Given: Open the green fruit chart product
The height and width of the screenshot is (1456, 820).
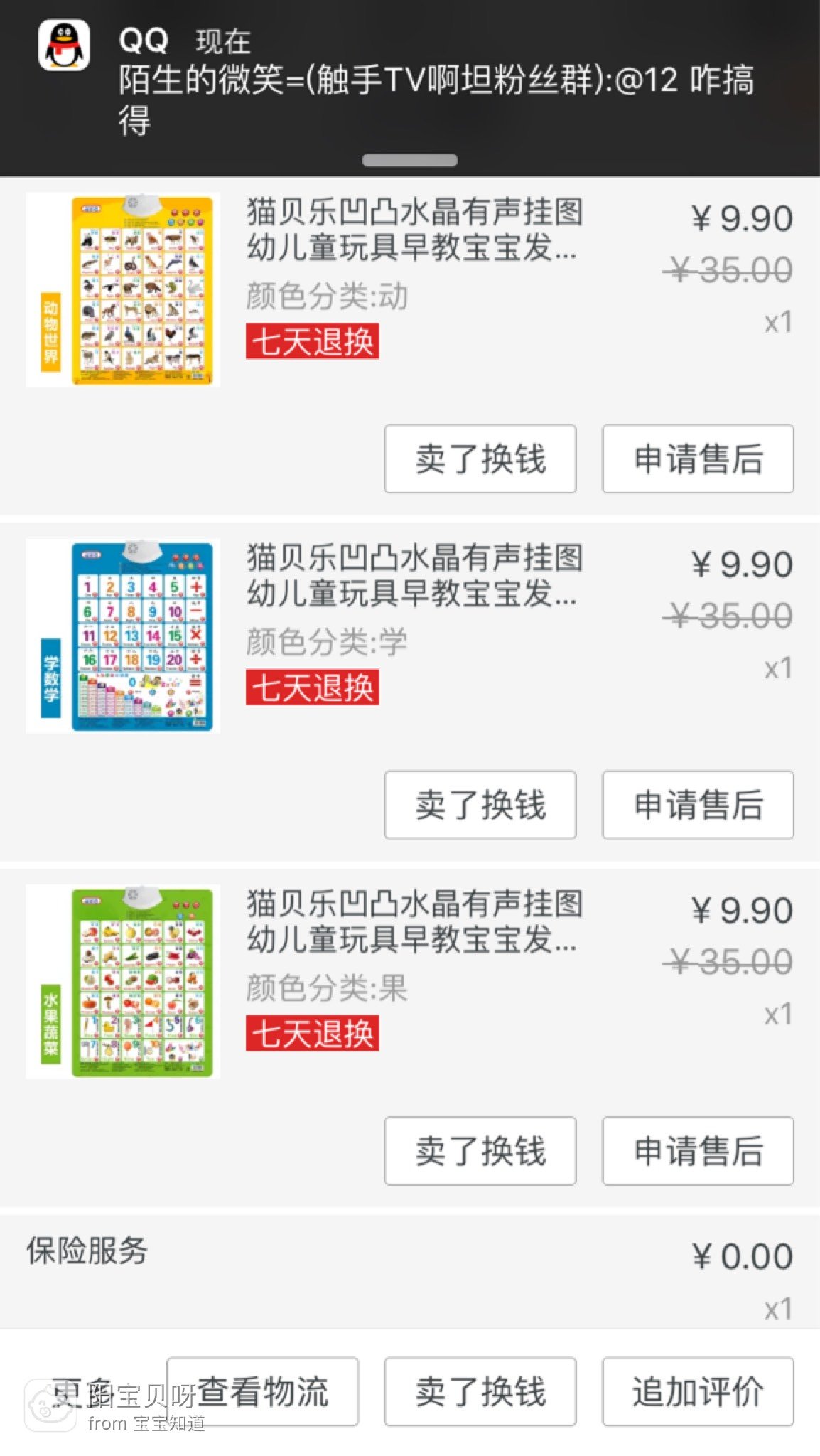Looking at the screenshot, I should click(x=123, y=982).
